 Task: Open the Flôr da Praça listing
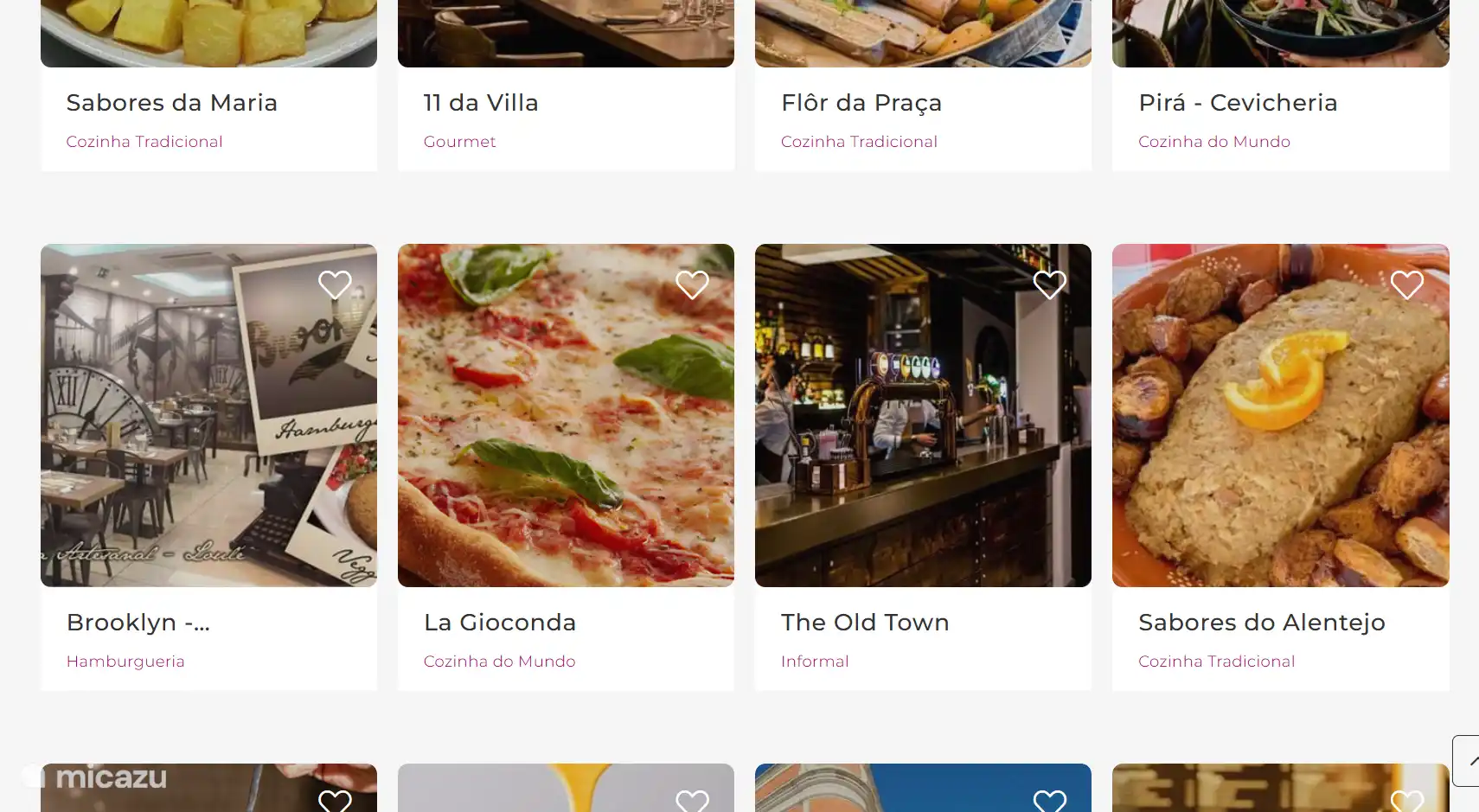[861, 103]
